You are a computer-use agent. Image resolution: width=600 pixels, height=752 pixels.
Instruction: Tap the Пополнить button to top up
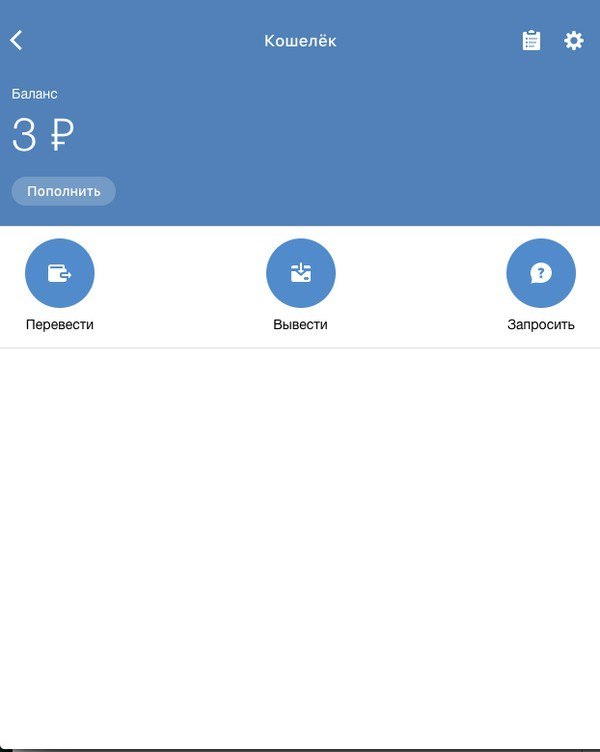[64, 191]
